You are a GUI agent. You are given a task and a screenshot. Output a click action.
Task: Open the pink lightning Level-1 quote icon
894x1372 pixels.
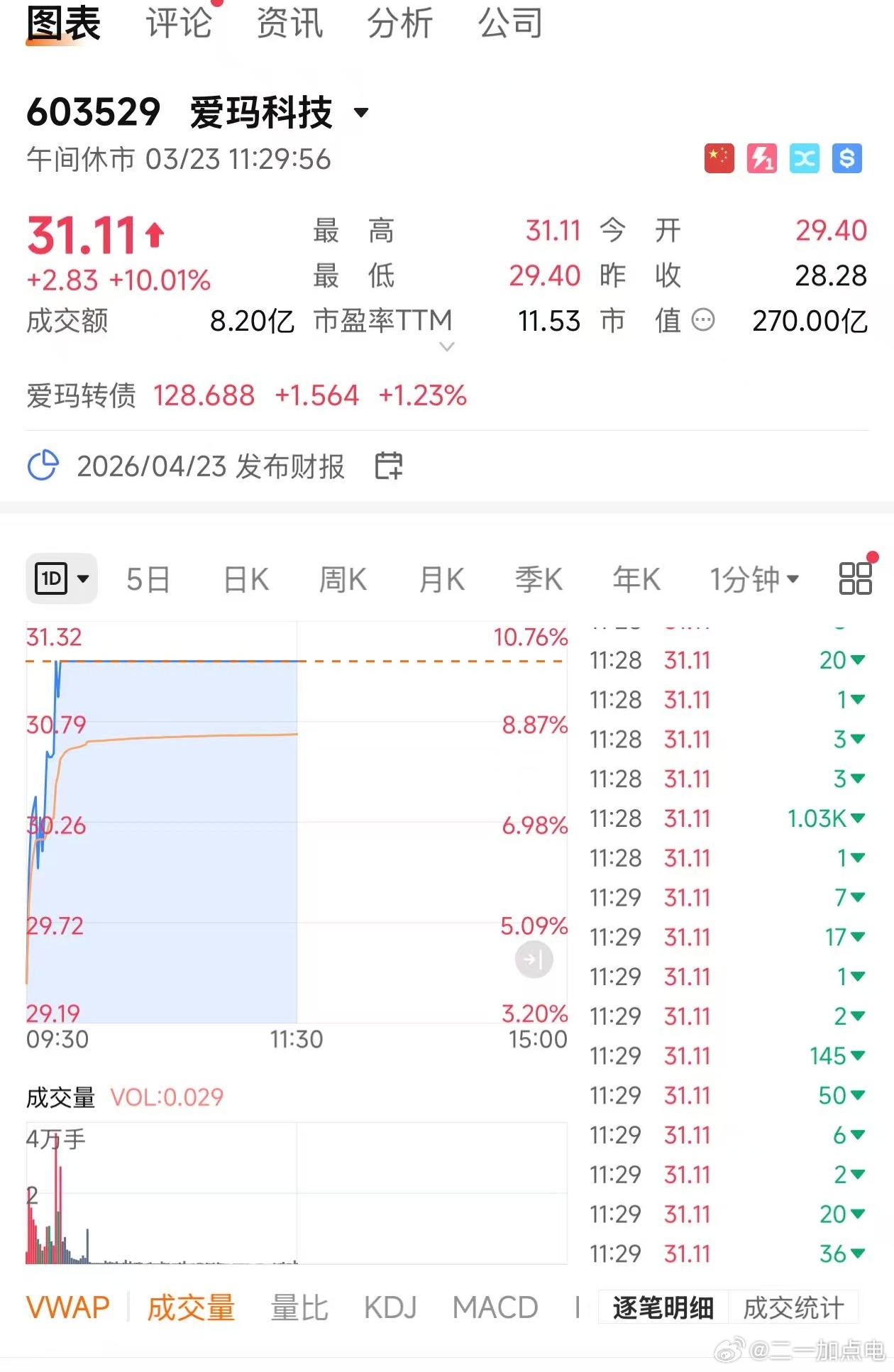[x=761, y=159]
